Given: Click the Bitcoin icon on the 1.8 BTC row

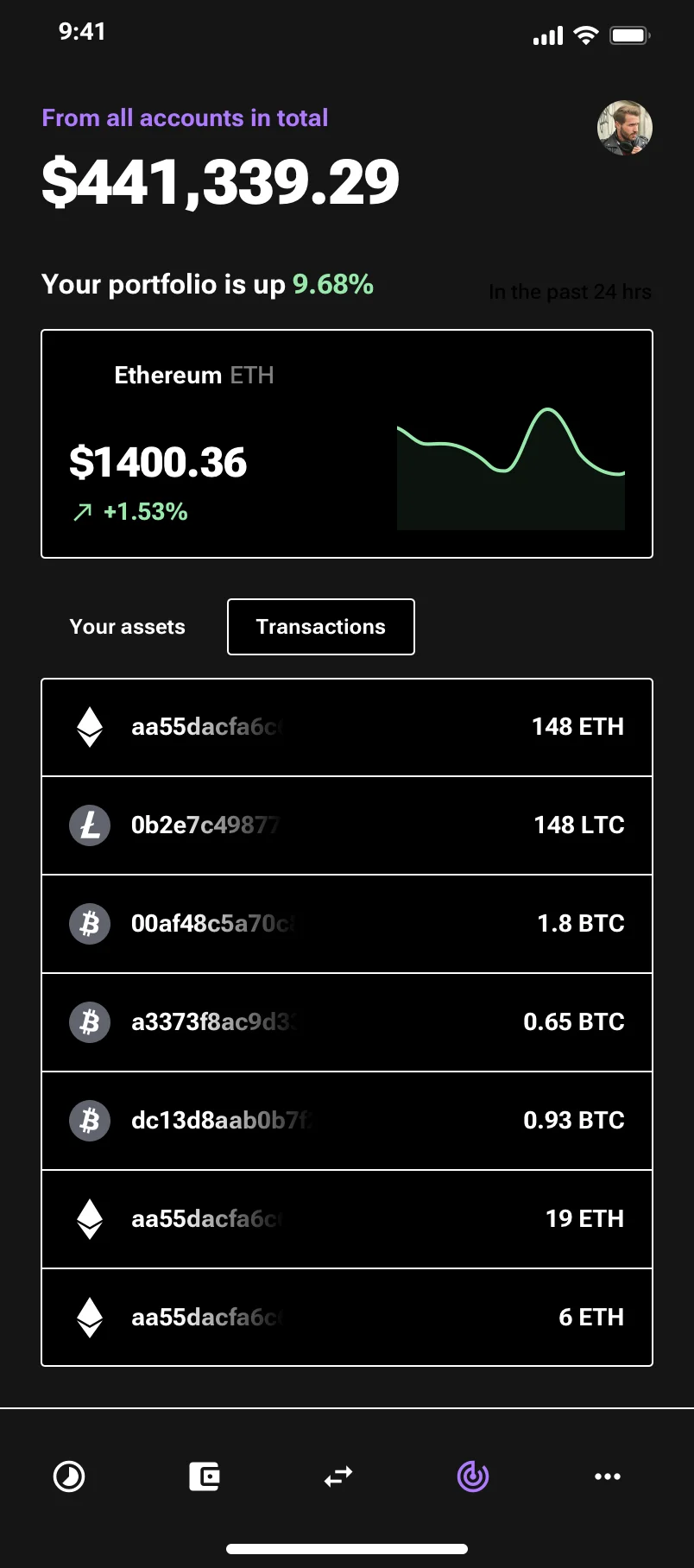Looking at the screenshot, I should [x=89, y=923].
